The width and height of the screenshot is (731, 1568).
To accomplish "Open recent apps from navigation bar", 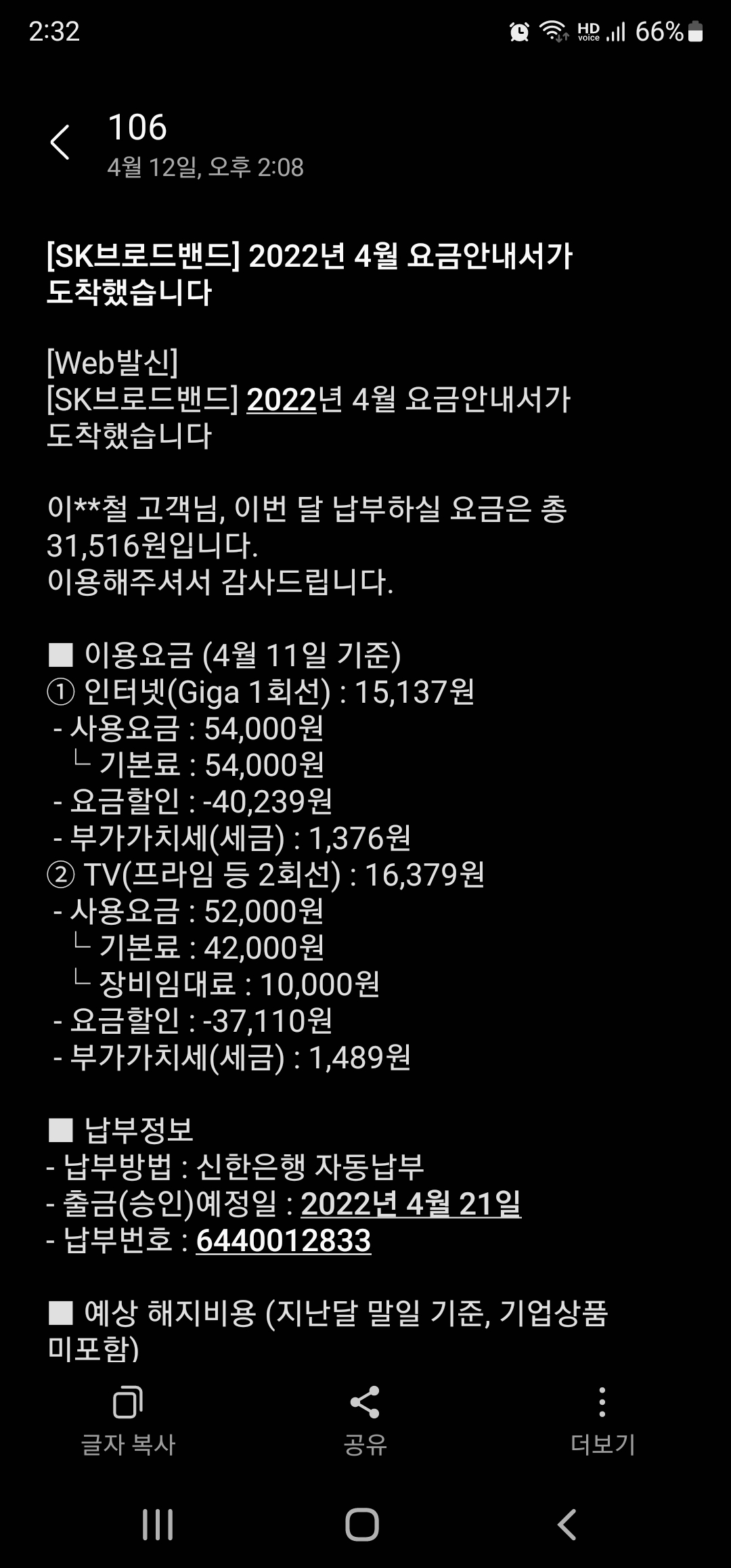I will click(158, 1525).
